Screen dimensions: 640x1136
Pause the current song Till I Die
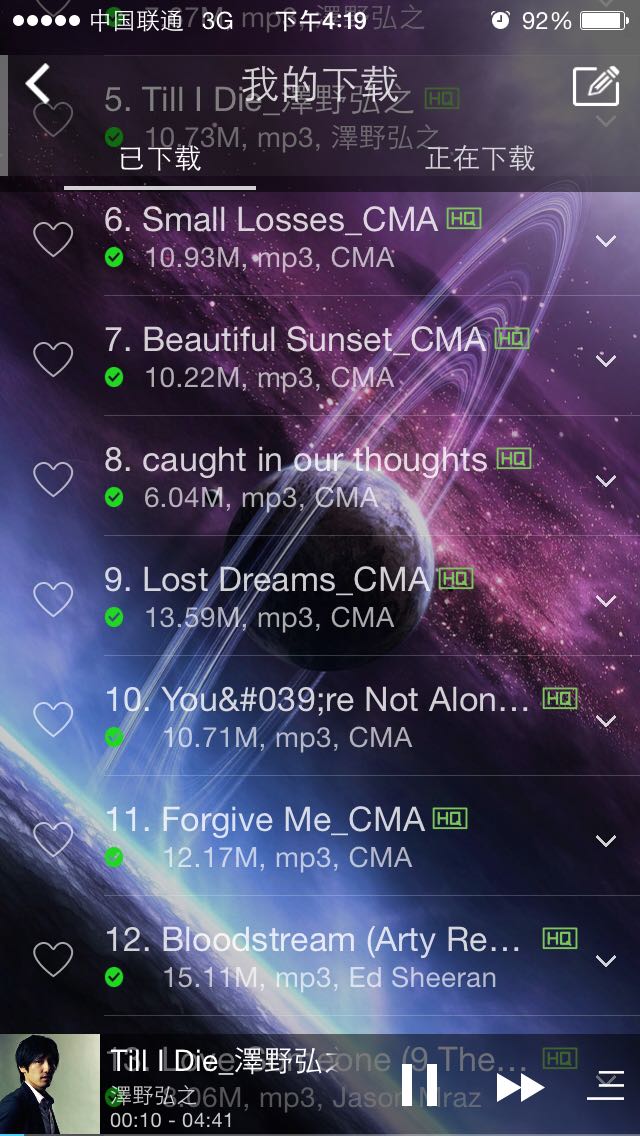420,1085
